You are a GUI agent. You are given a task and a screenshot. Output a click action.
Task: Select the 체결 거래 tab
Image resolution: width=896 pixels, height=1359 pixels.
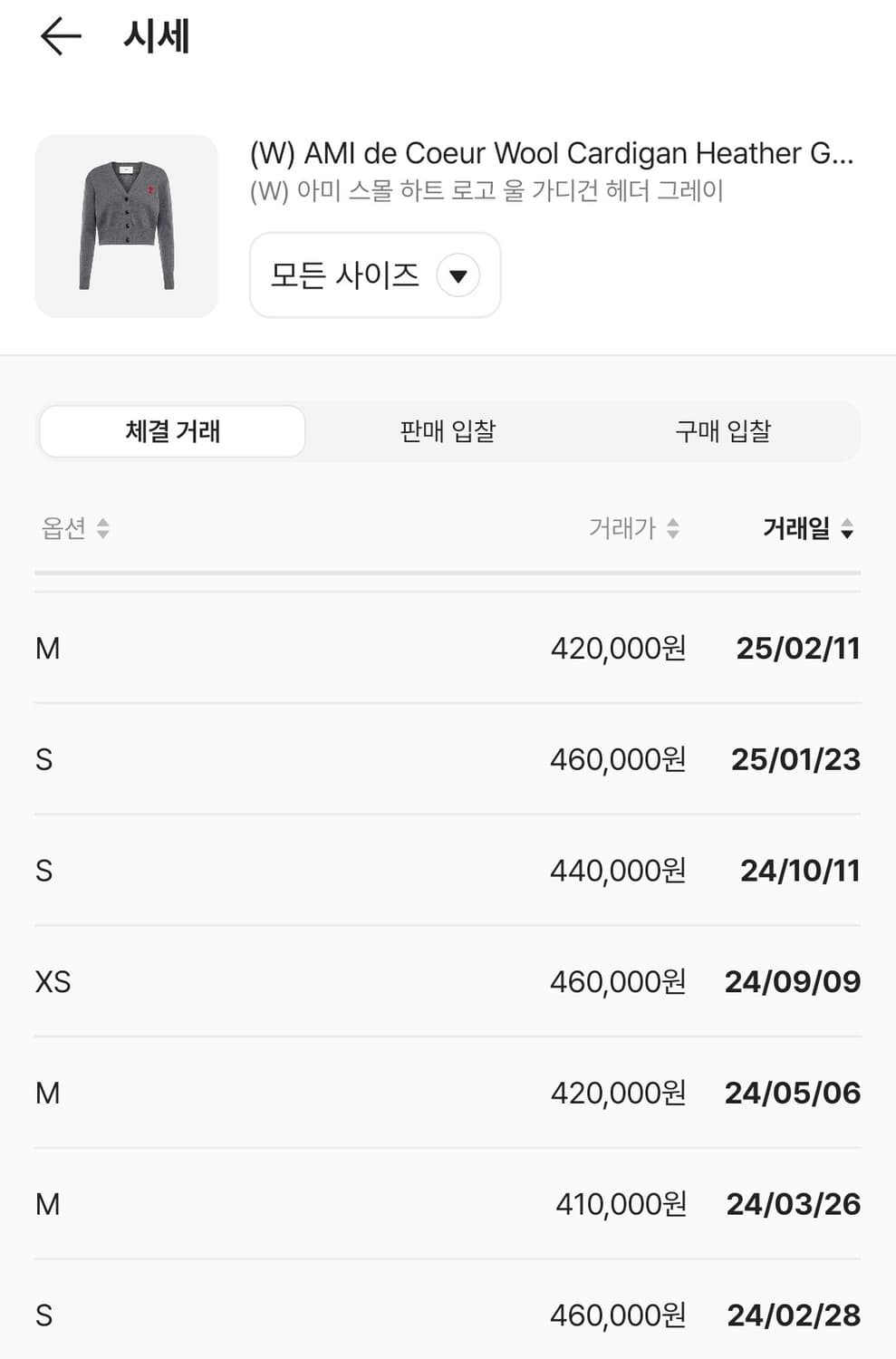click(171, 431)
